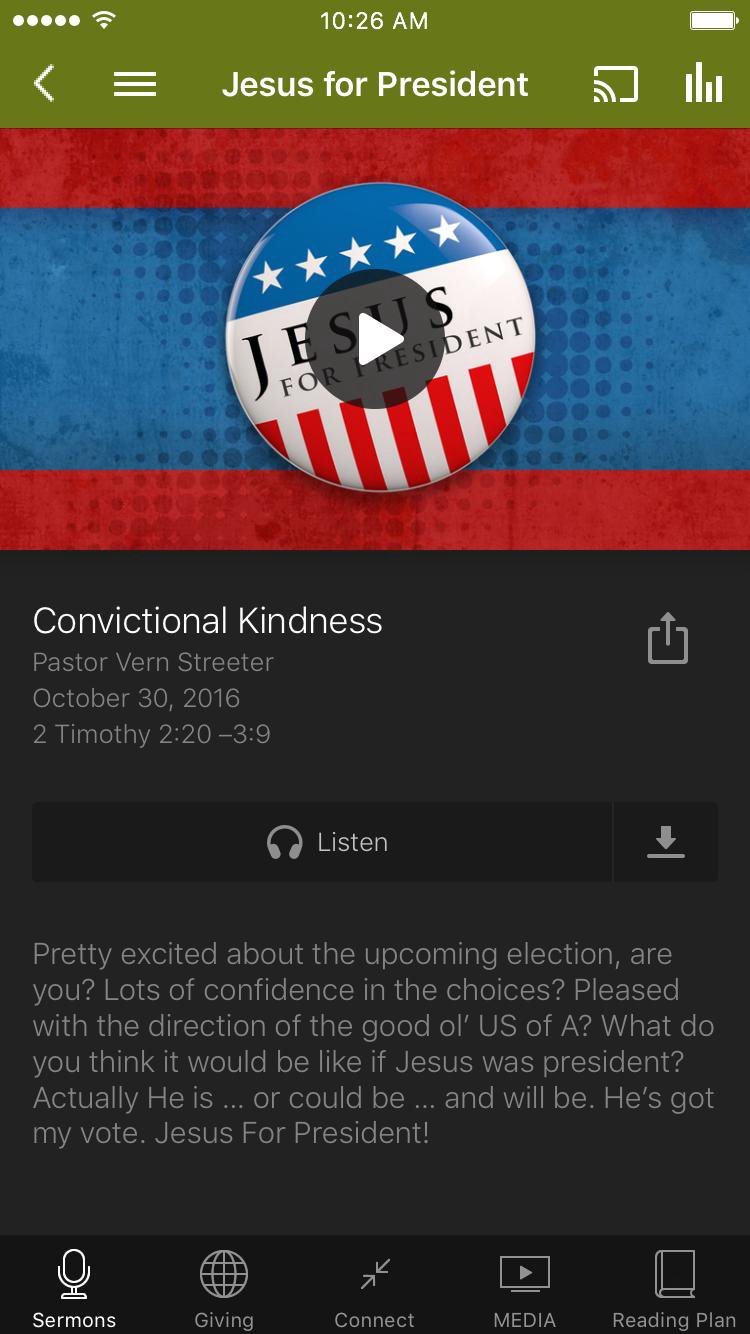Switch to the Sermons tab

point(74,1288)
